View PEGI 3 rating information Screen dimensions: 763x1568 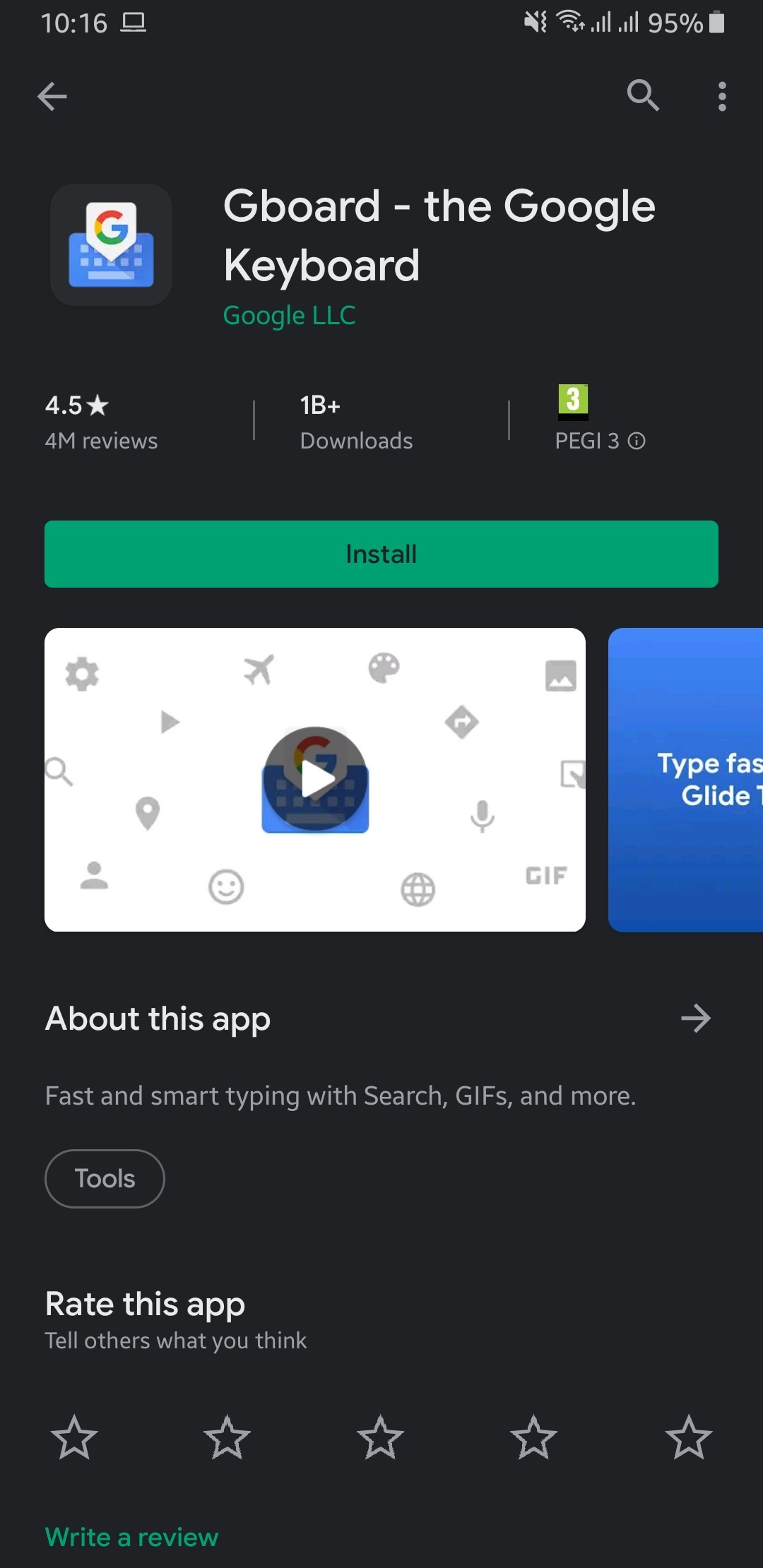pos(637,441)
